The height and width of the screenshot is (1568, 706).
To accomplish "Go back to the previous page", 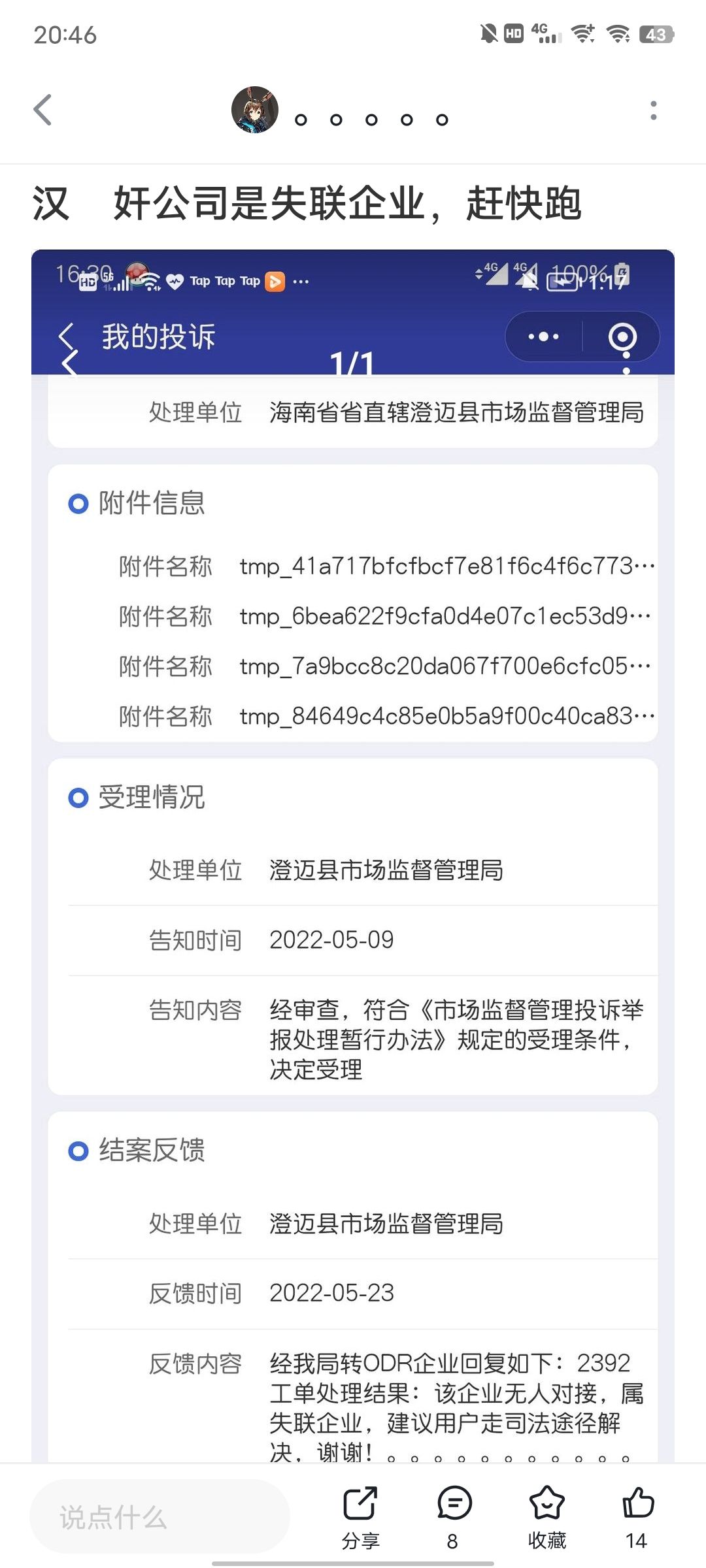I will (43, 110).
